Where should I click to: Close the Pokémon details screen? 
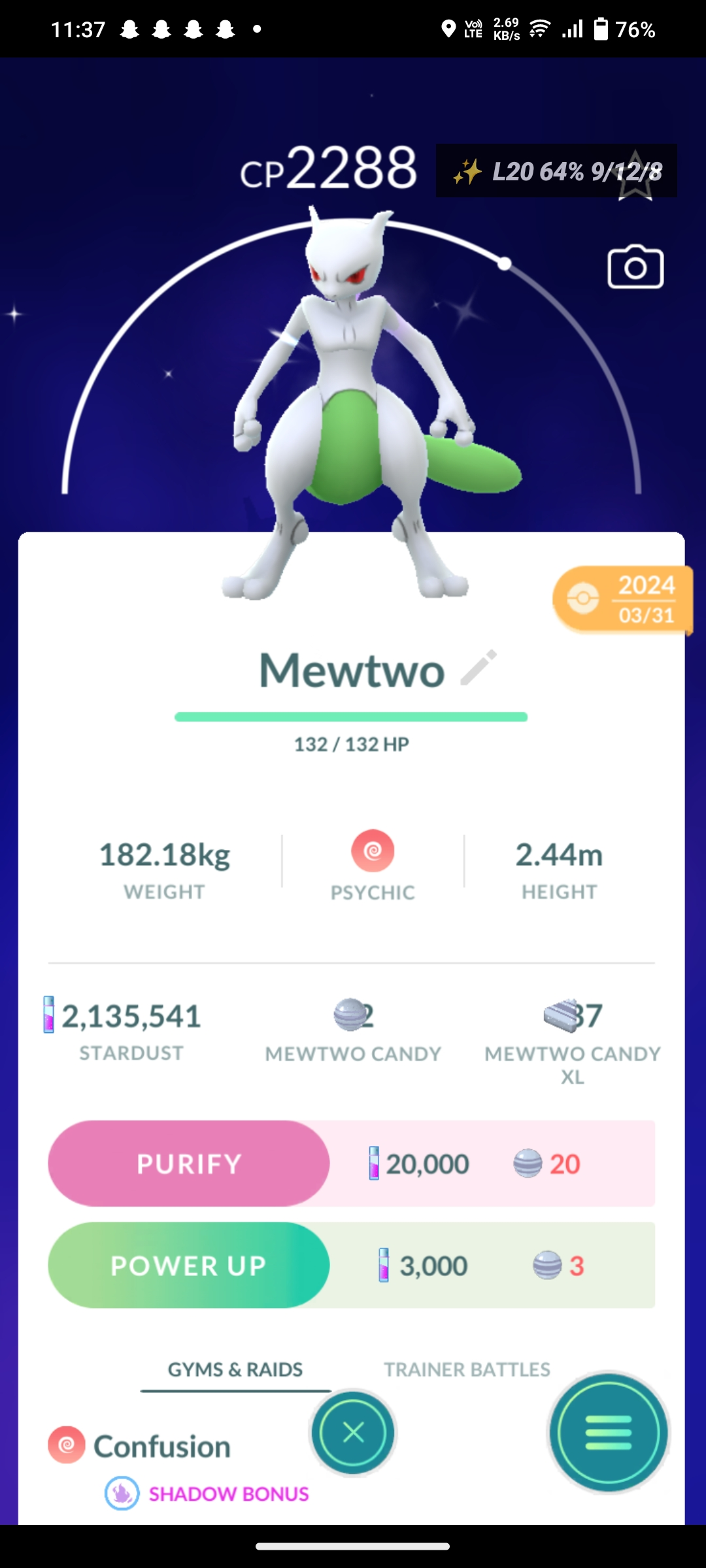click(x=353, y=1433)
